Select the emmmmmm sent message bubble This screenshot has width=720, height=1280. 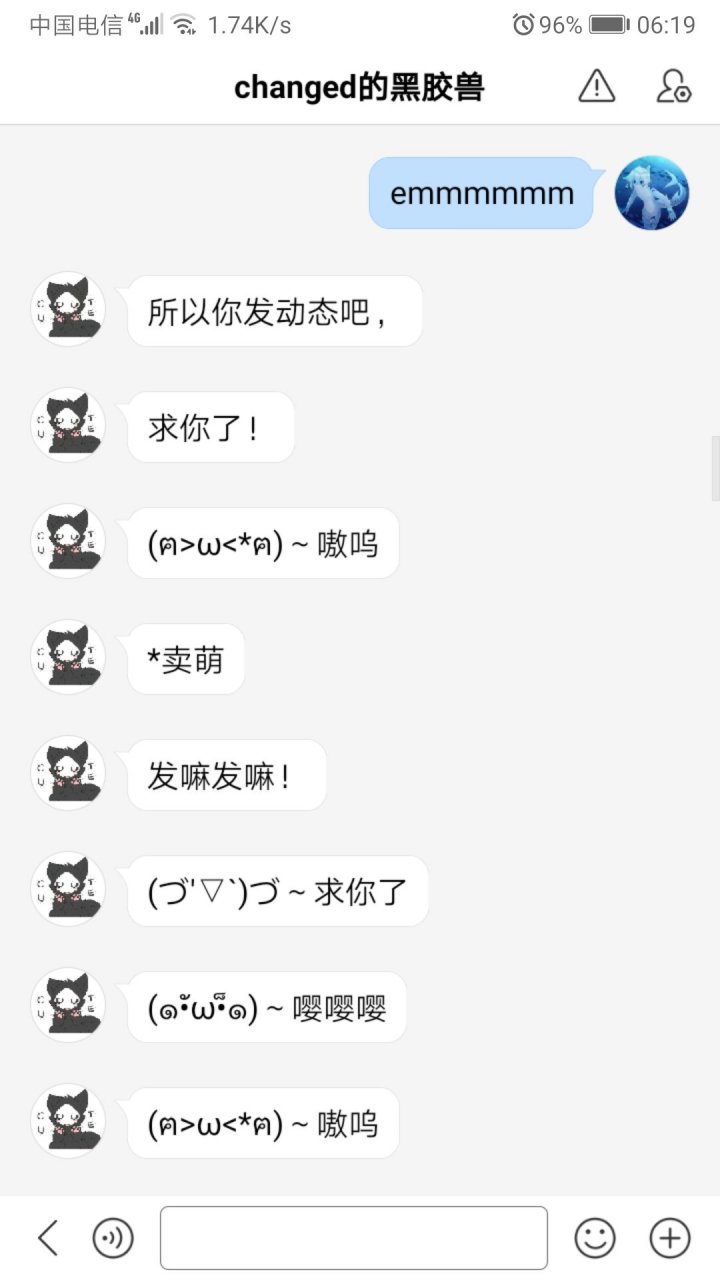[x=480, y=195]
